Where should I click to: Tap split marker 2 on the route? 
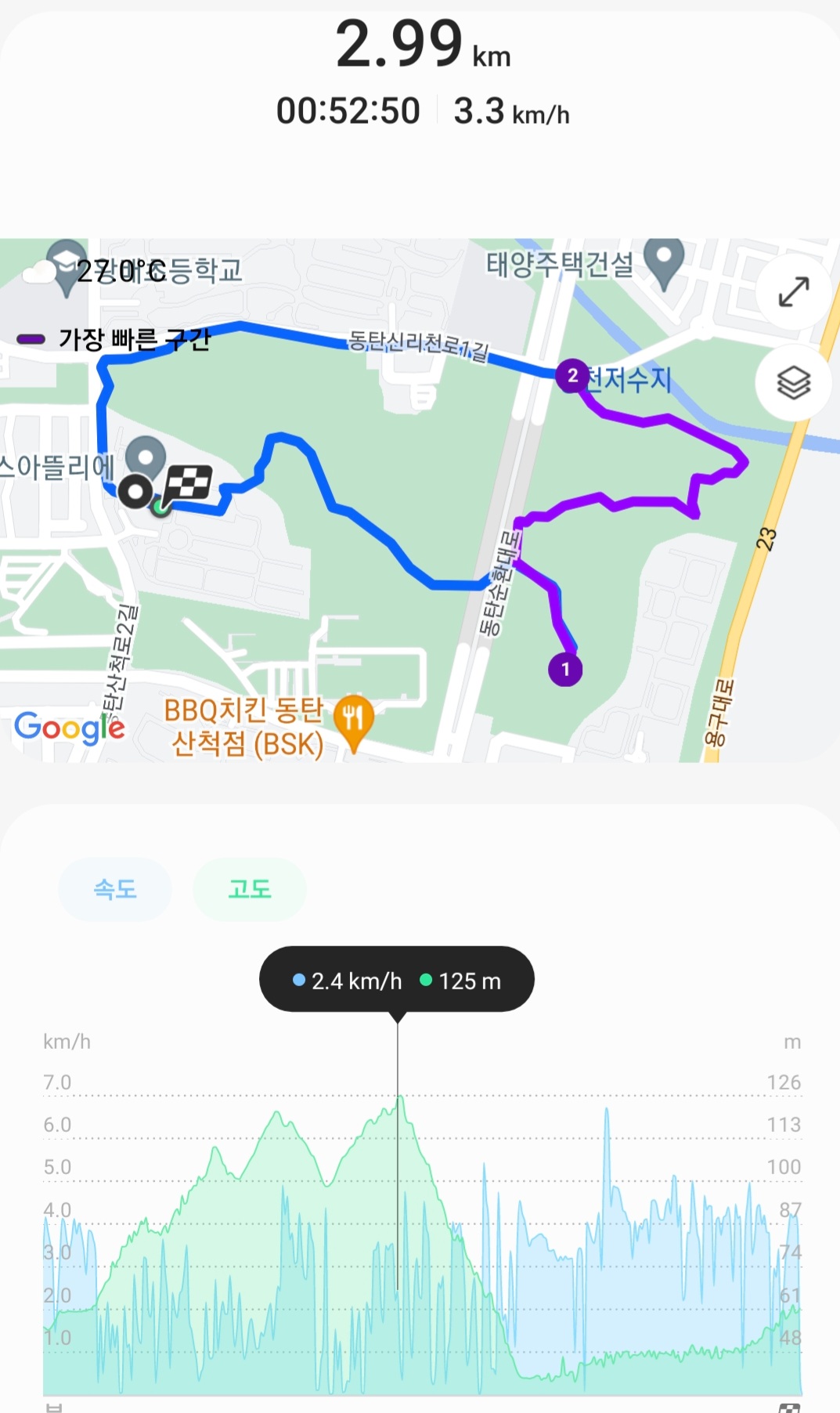click(572, 376)
